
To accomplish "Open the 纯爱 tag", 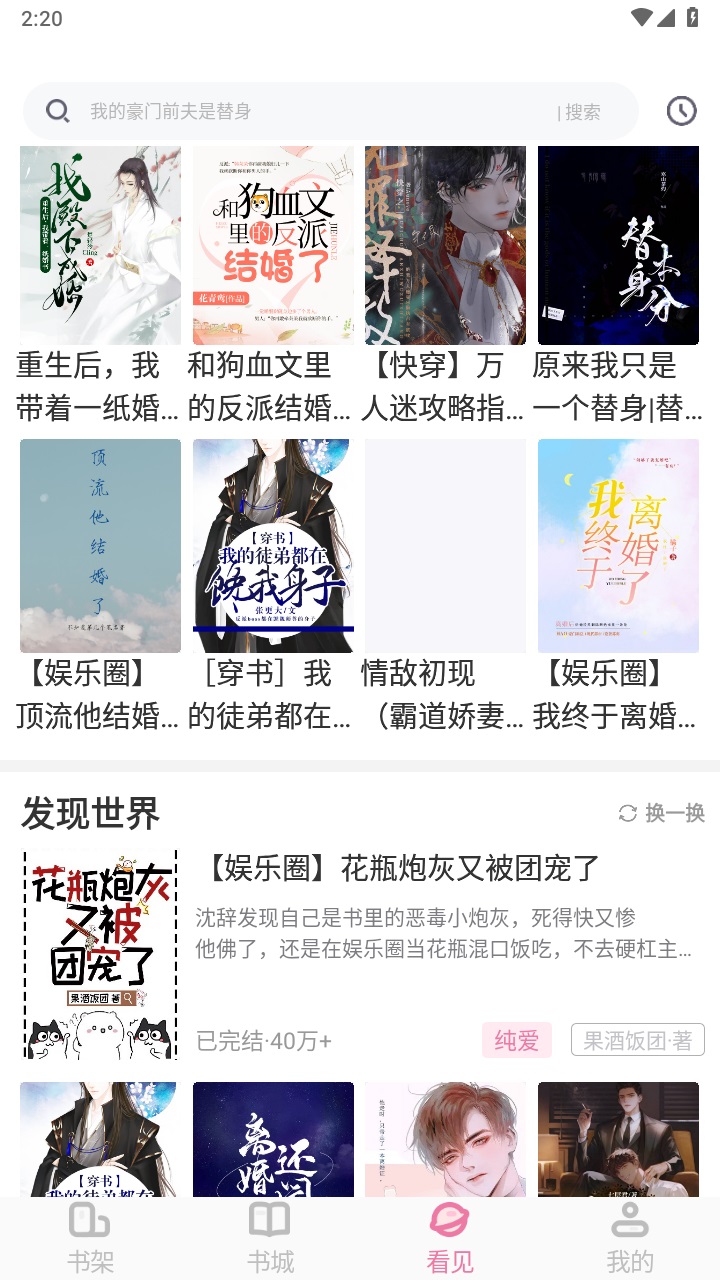I will (x=516, y=1041).
